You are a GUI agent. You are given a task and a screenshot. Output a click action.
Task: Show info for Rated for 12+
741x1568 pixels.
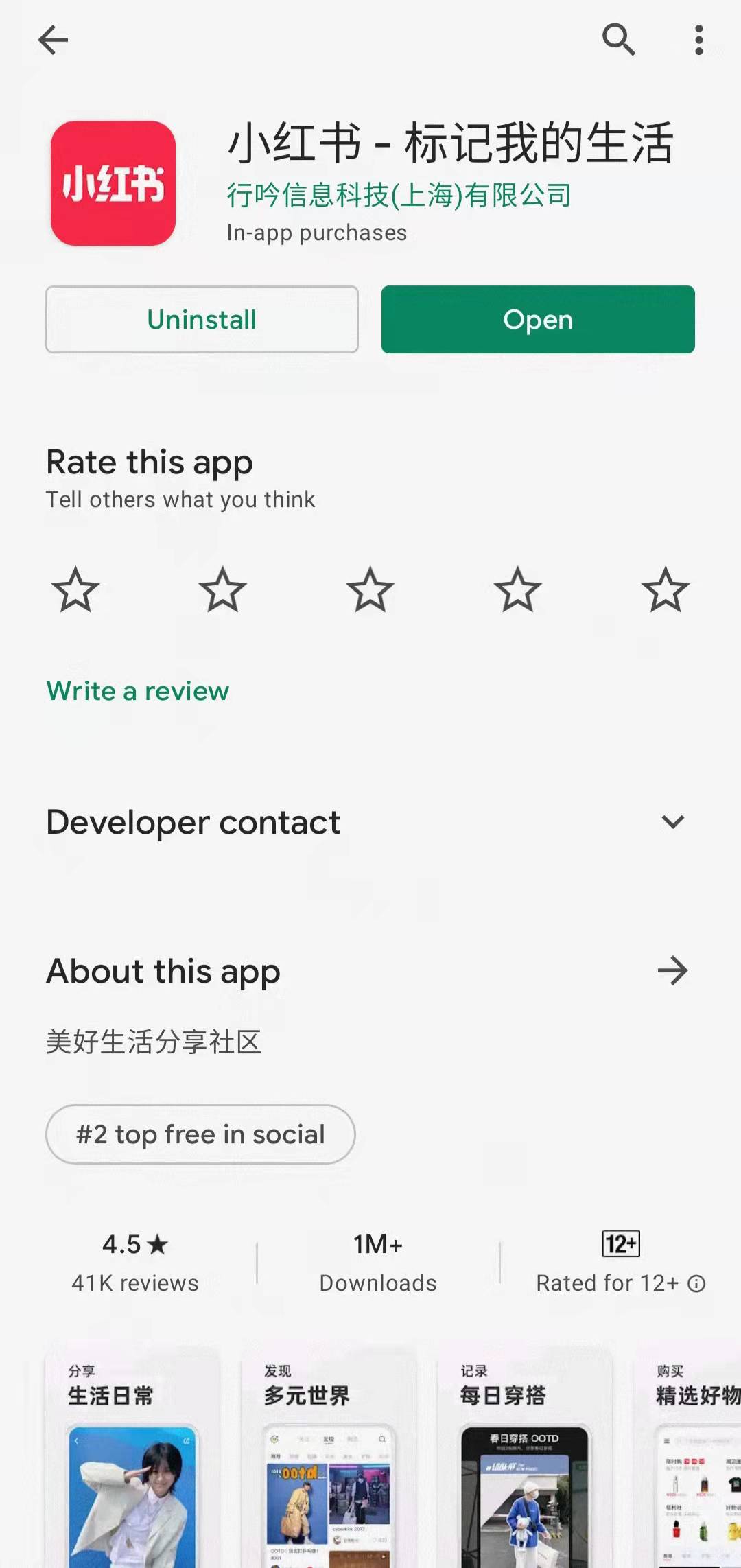pyautogui.click(x=696, y=1283)
